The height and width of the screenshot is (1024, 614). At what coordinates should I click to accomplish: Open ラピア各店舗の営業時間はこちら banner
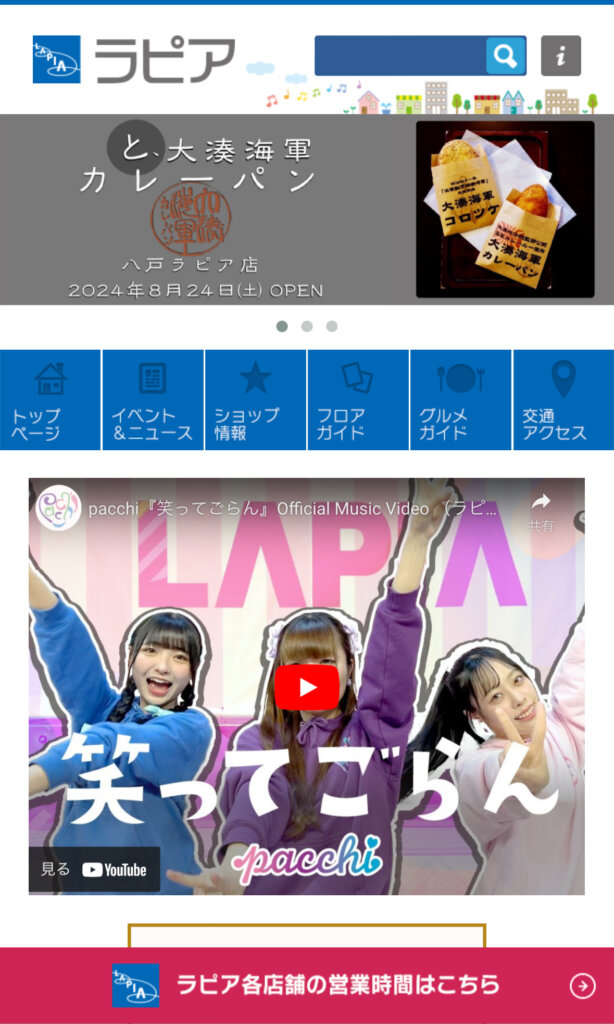307,985
